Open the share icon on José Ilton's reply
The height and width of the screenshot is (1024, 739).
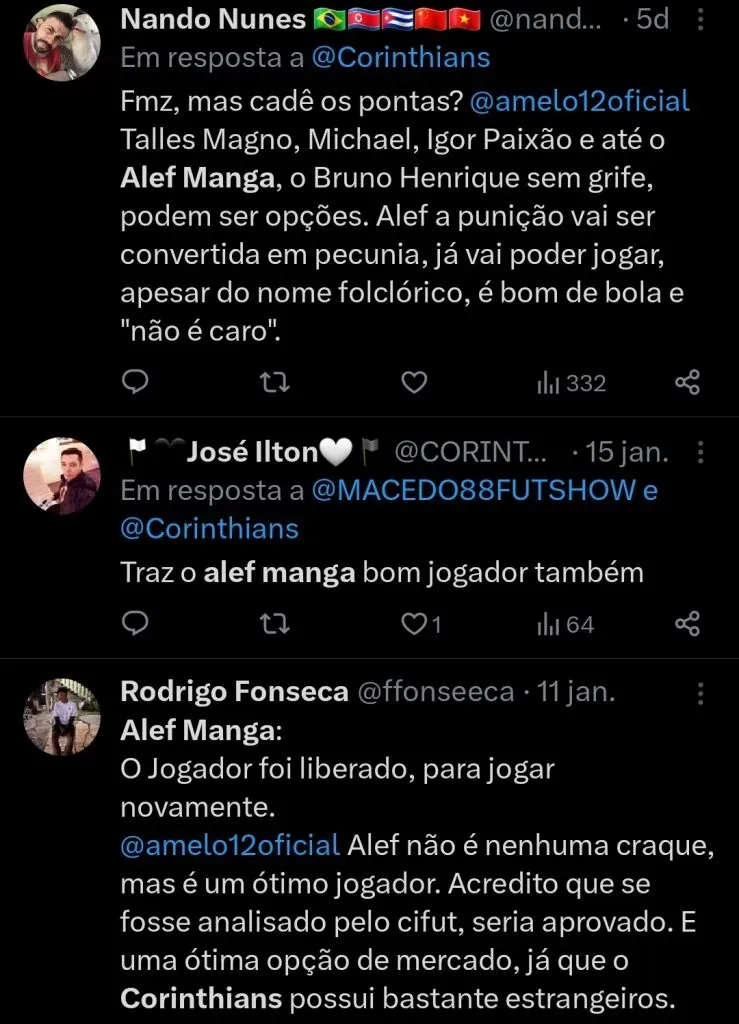coord(687,623)
